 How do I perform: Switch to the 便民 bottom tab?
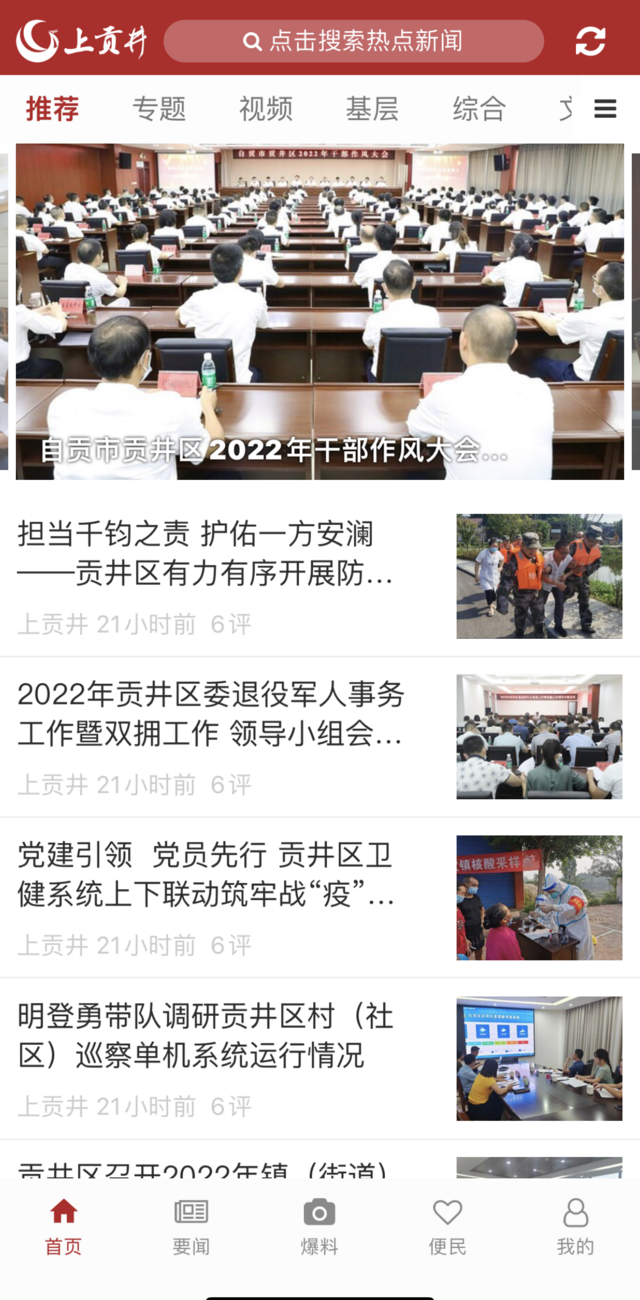pyautogui.click(x=447, y=1226)
